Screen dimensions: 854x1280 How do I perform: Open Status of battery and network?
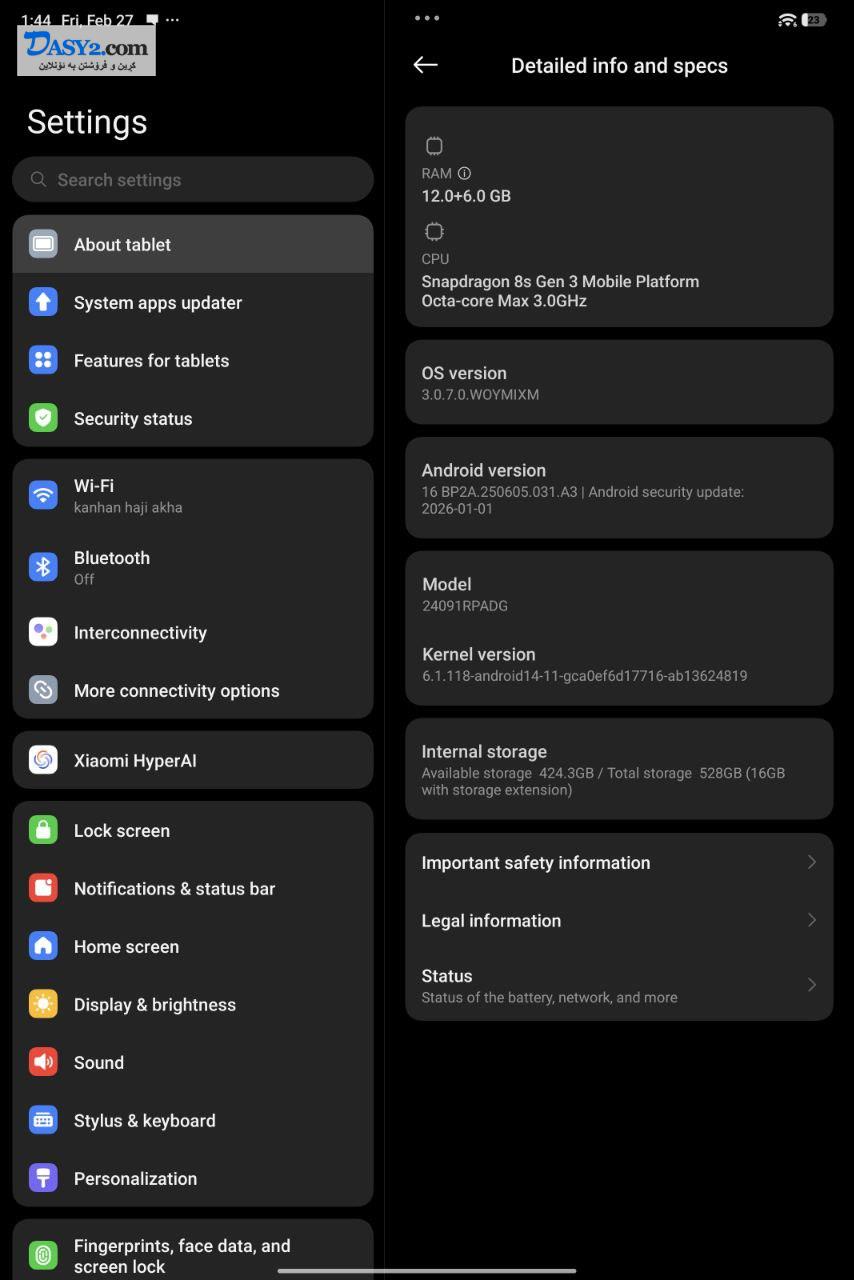[x=618, y=985]
